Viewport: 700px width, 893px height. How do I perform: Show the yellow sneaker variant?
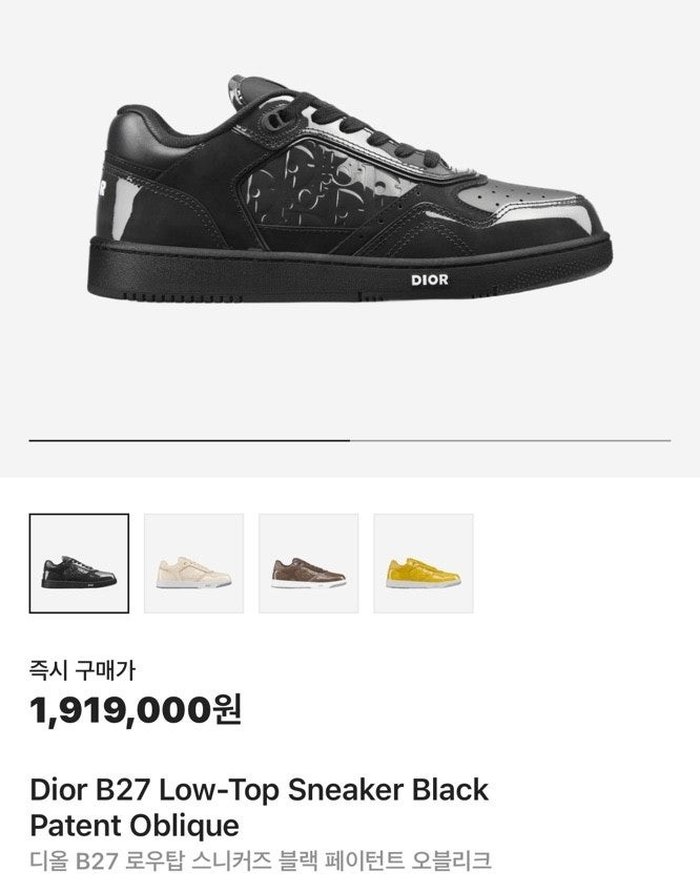(424, 563)
